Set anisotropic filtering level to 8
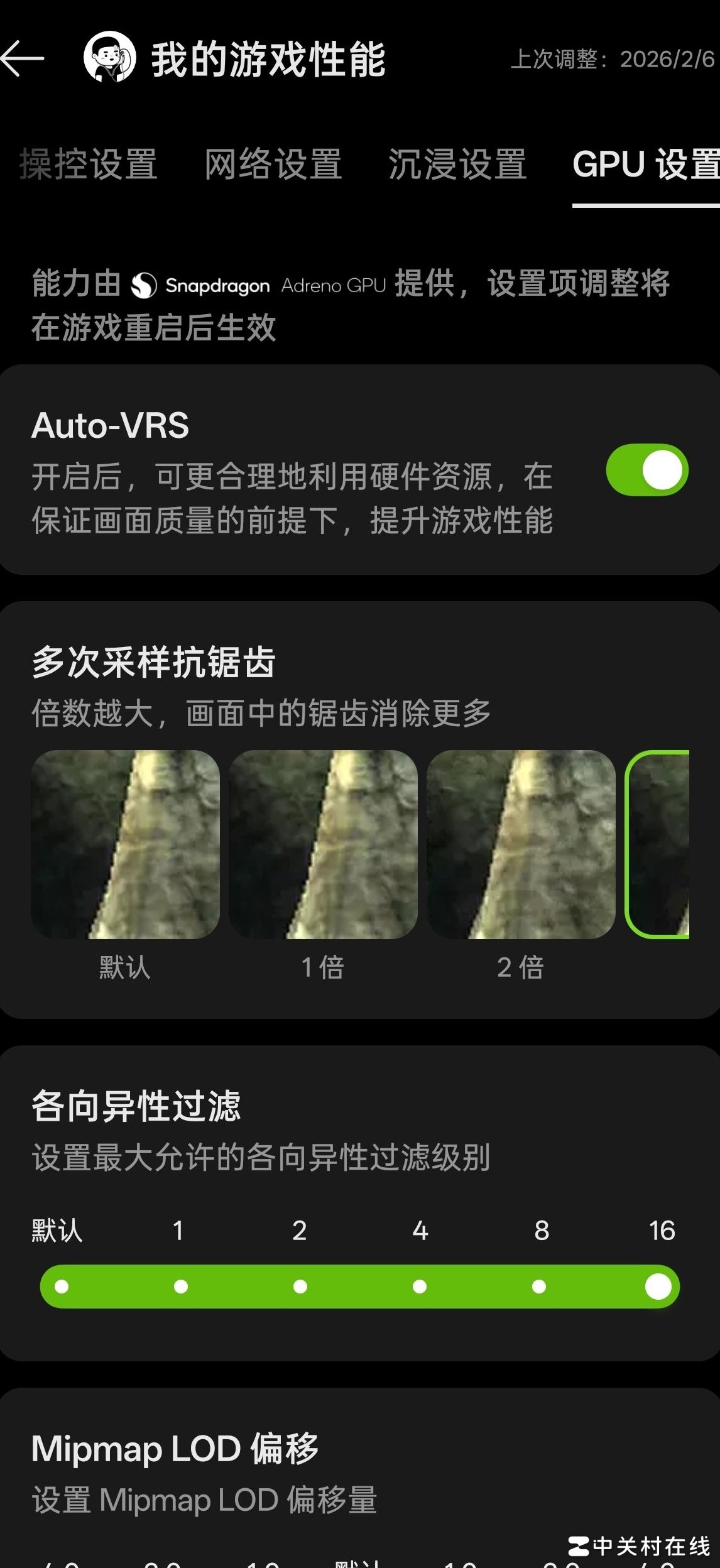The width and height of the screenshot is (720, 1568). click(x=539, y=1287)
